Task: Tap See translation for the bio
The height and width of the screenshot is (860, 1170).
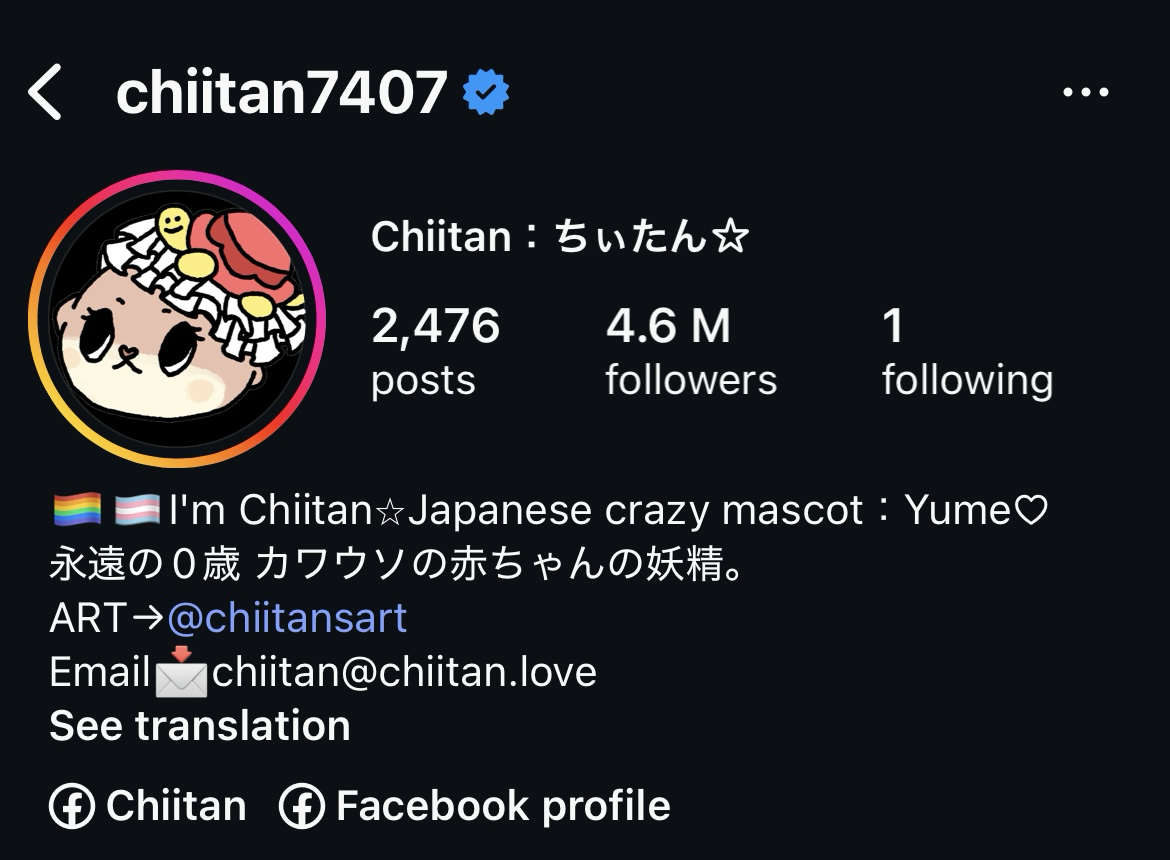Action: click(x=200, y=725)
